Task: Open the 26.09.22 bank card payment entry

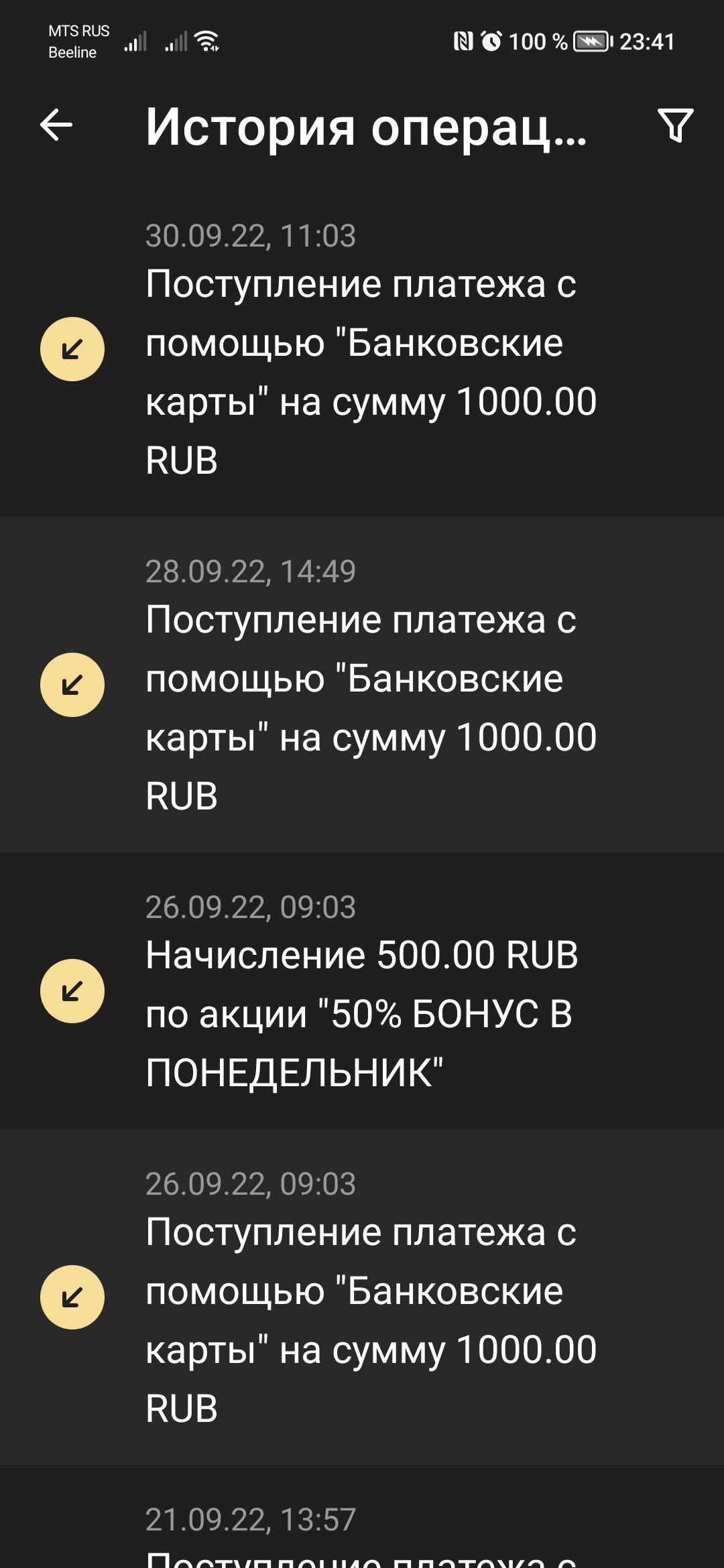Action: [362, 1297]
